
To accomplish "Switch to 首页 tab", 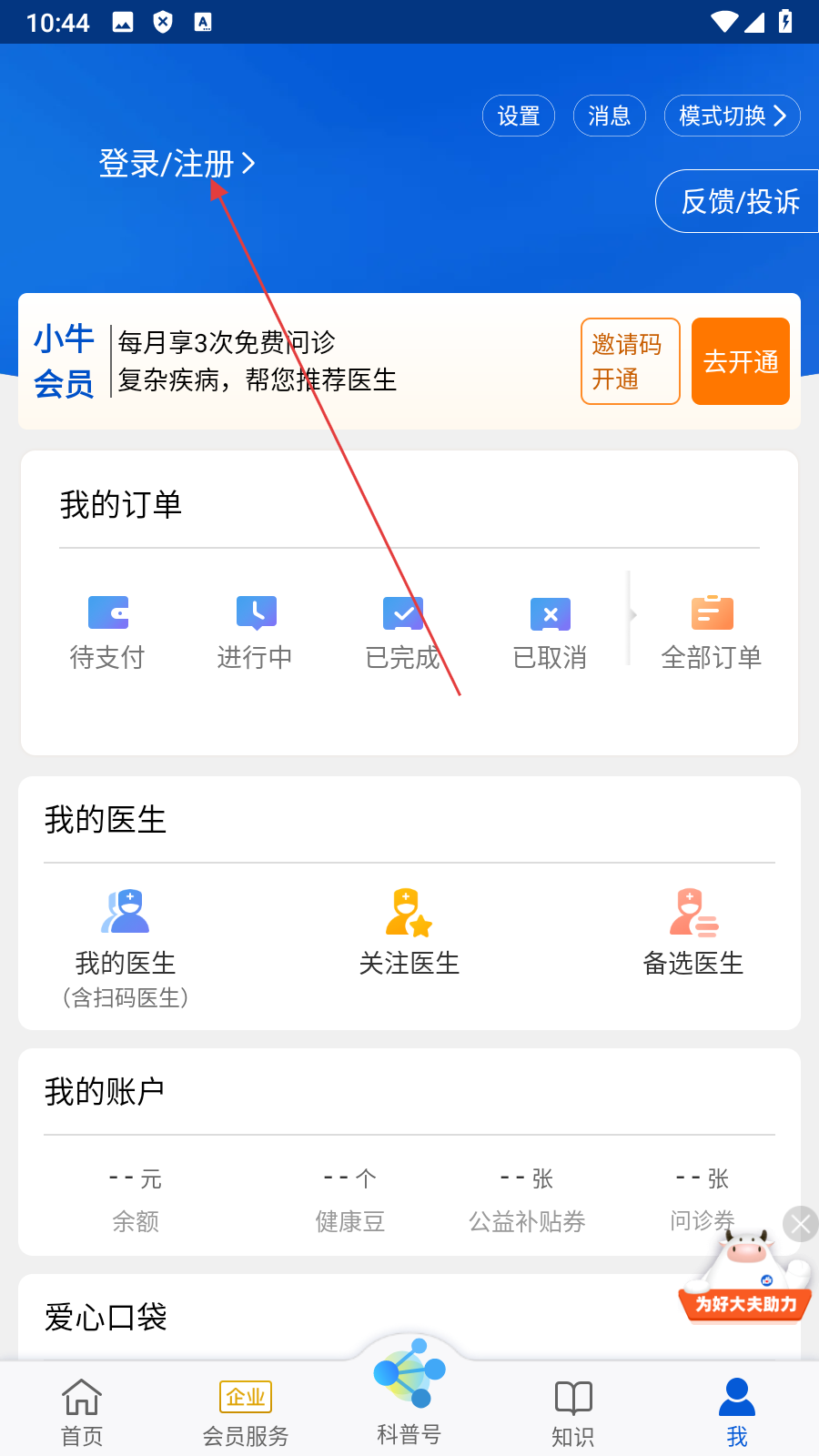I will [x=82, y=1410].
